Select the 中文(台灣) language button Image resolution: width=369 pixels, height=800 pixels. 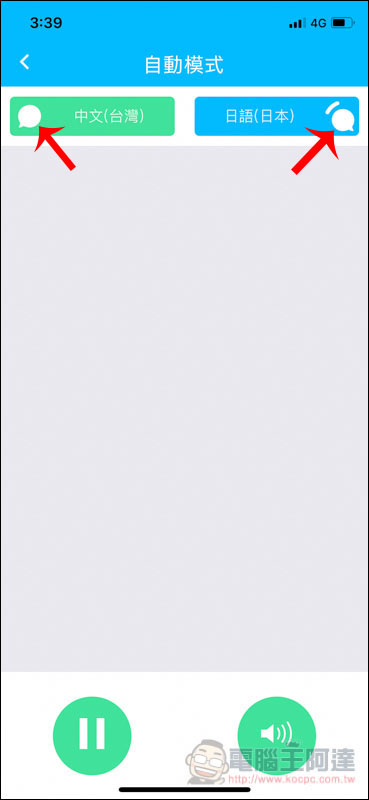pyautogui.click(x=92, y=116)
